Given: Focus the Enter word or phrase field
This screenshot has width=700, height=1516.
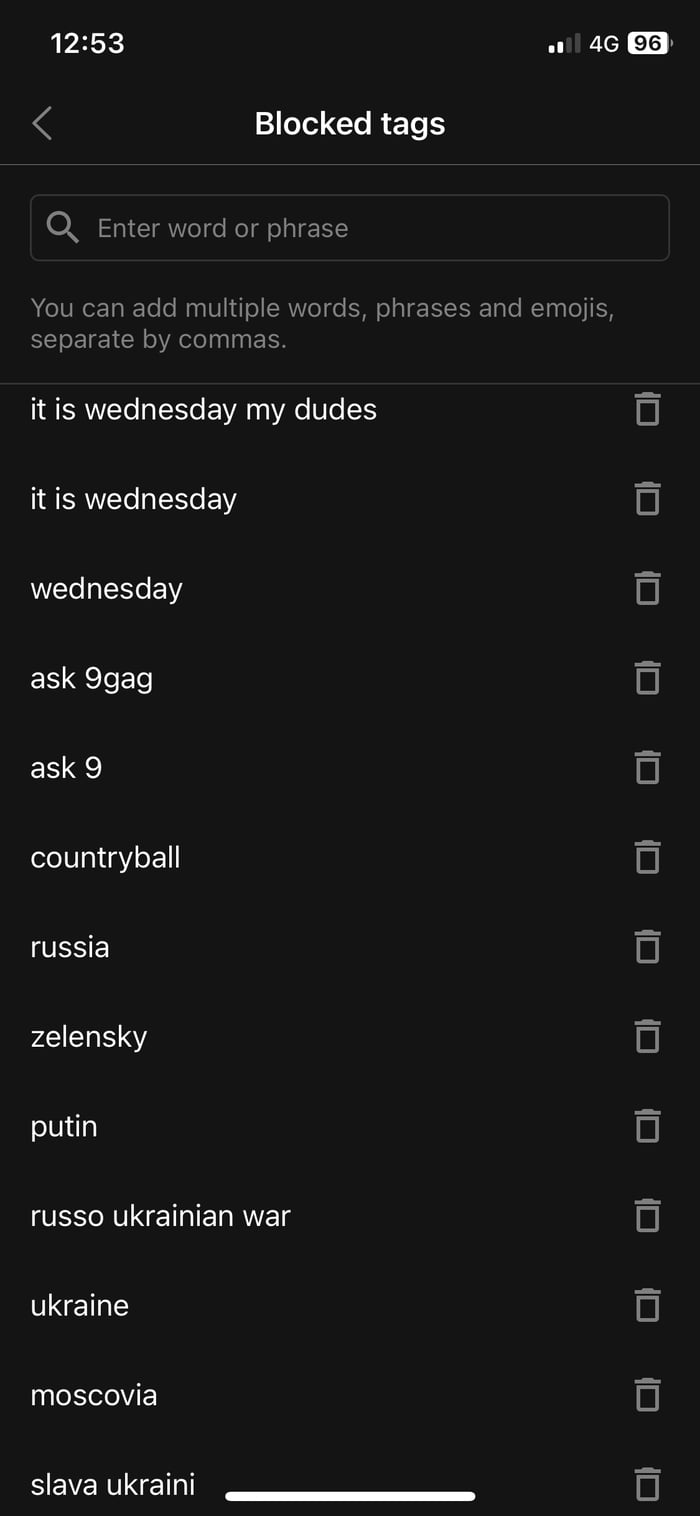Looking at the screenshot, I should [350, 228].
